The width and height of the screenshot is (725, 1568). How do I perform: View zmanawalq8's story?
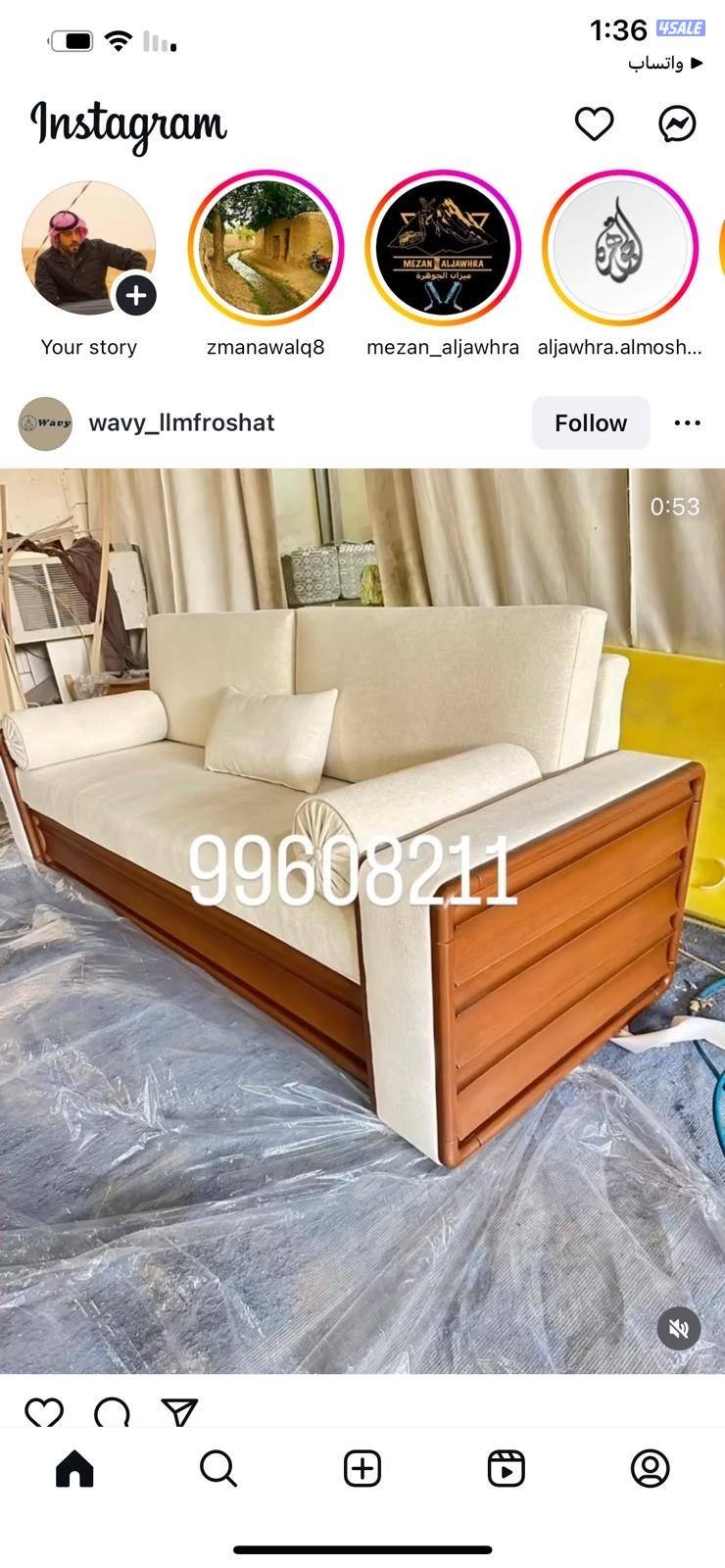click(266, 248)
